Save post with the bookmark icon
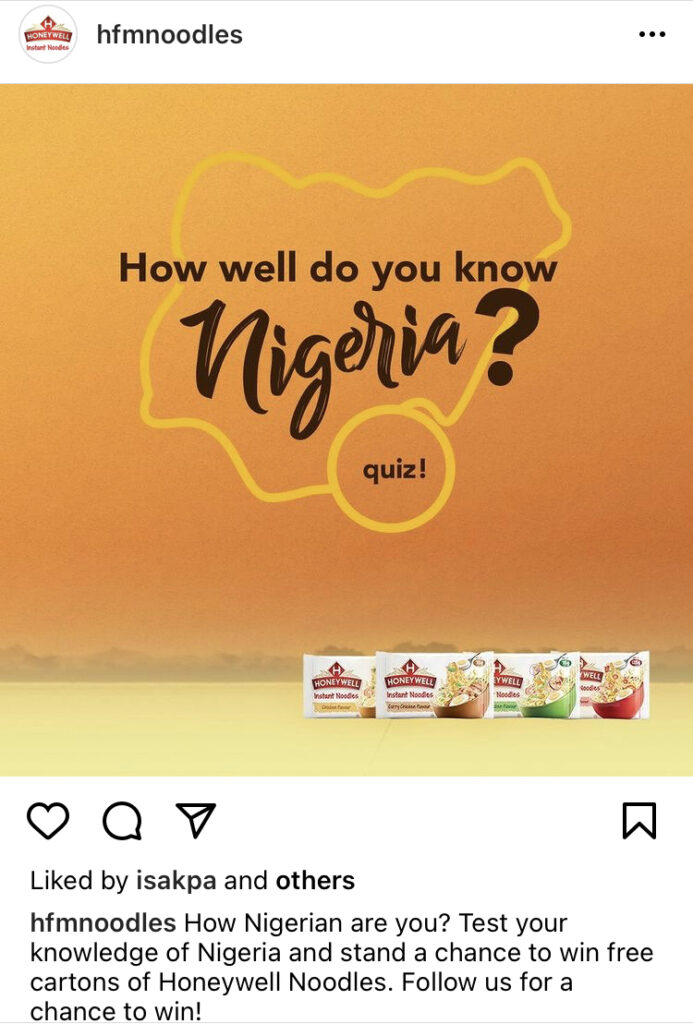 pos(639,821)
